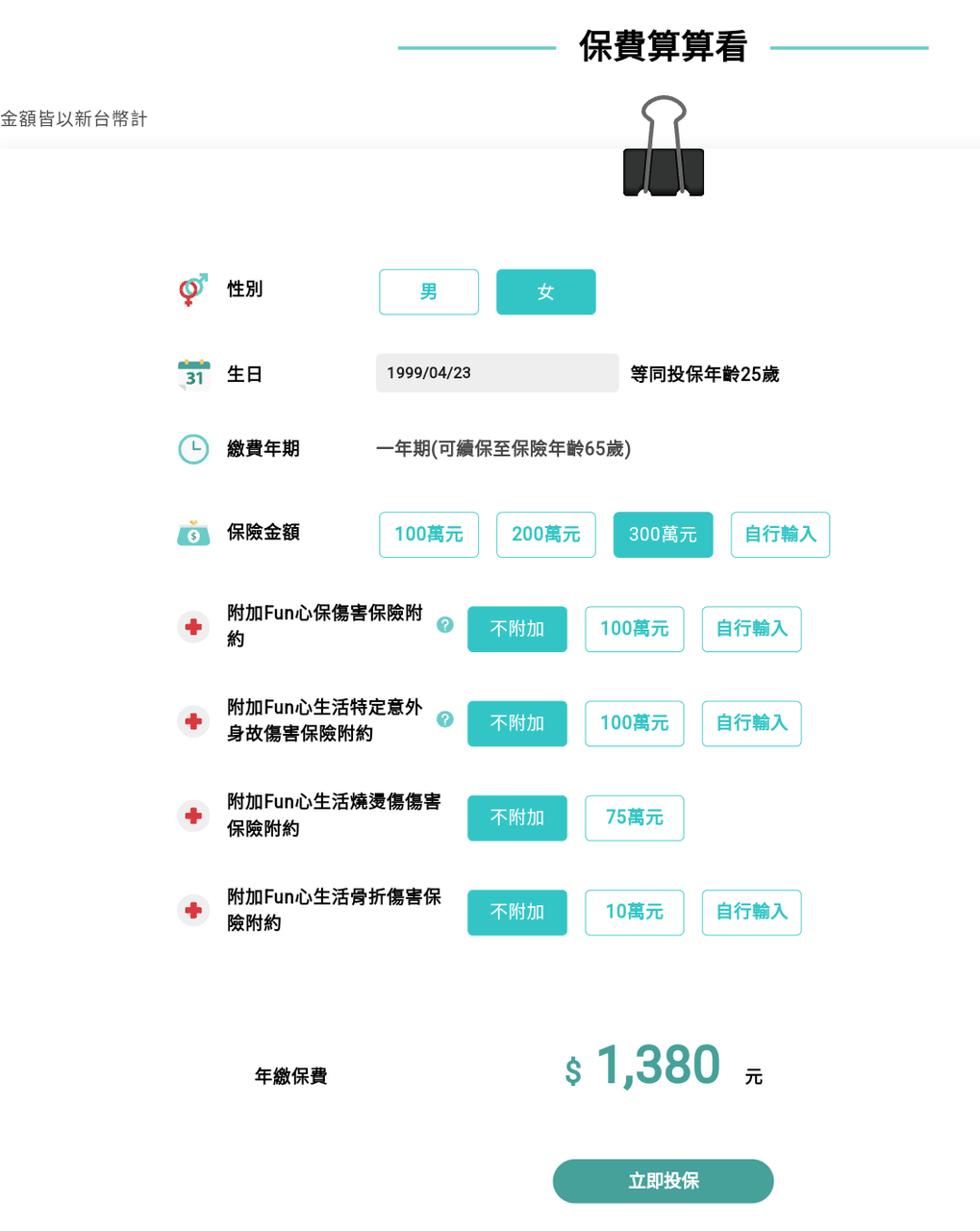980x1231 pixels.
Task: Open help icon for 特定意外身故傷害保險附約
Action: (x=444, y=719)
